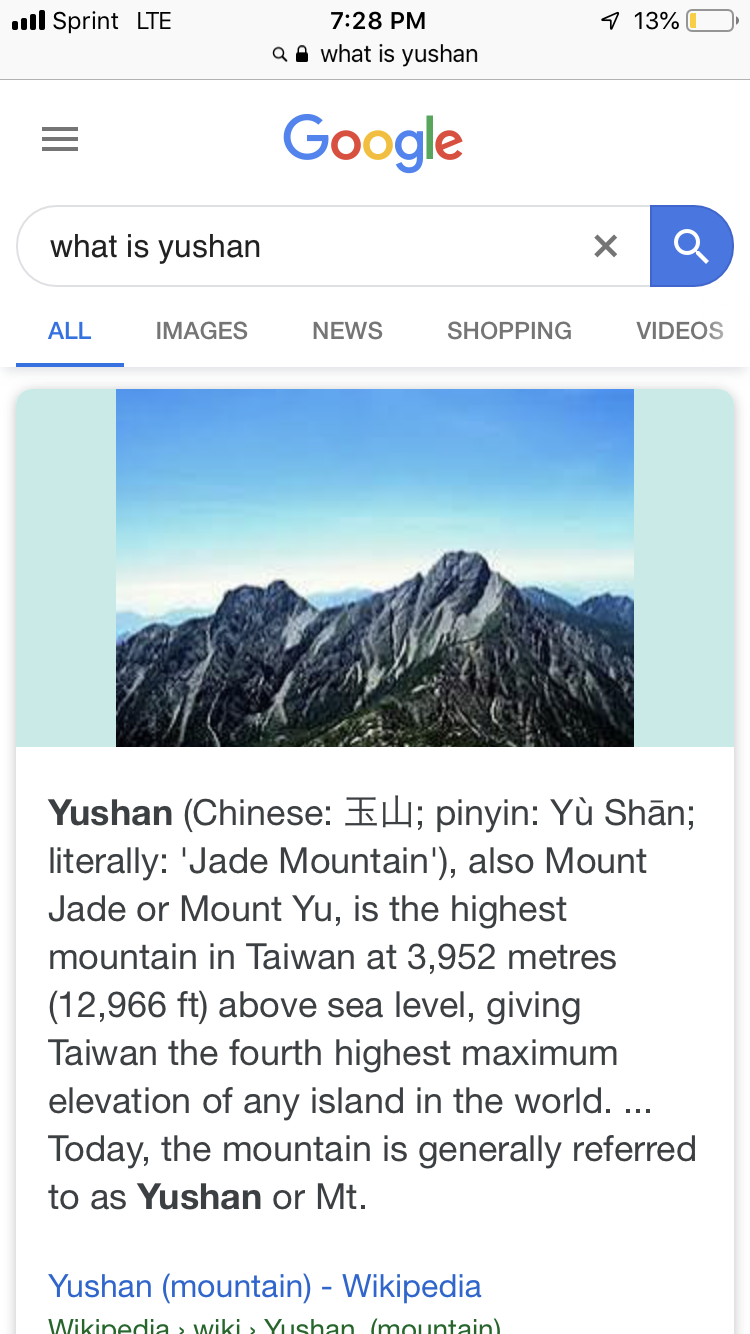
Task: Select the All results tab
Action: [x=70, y=331]
